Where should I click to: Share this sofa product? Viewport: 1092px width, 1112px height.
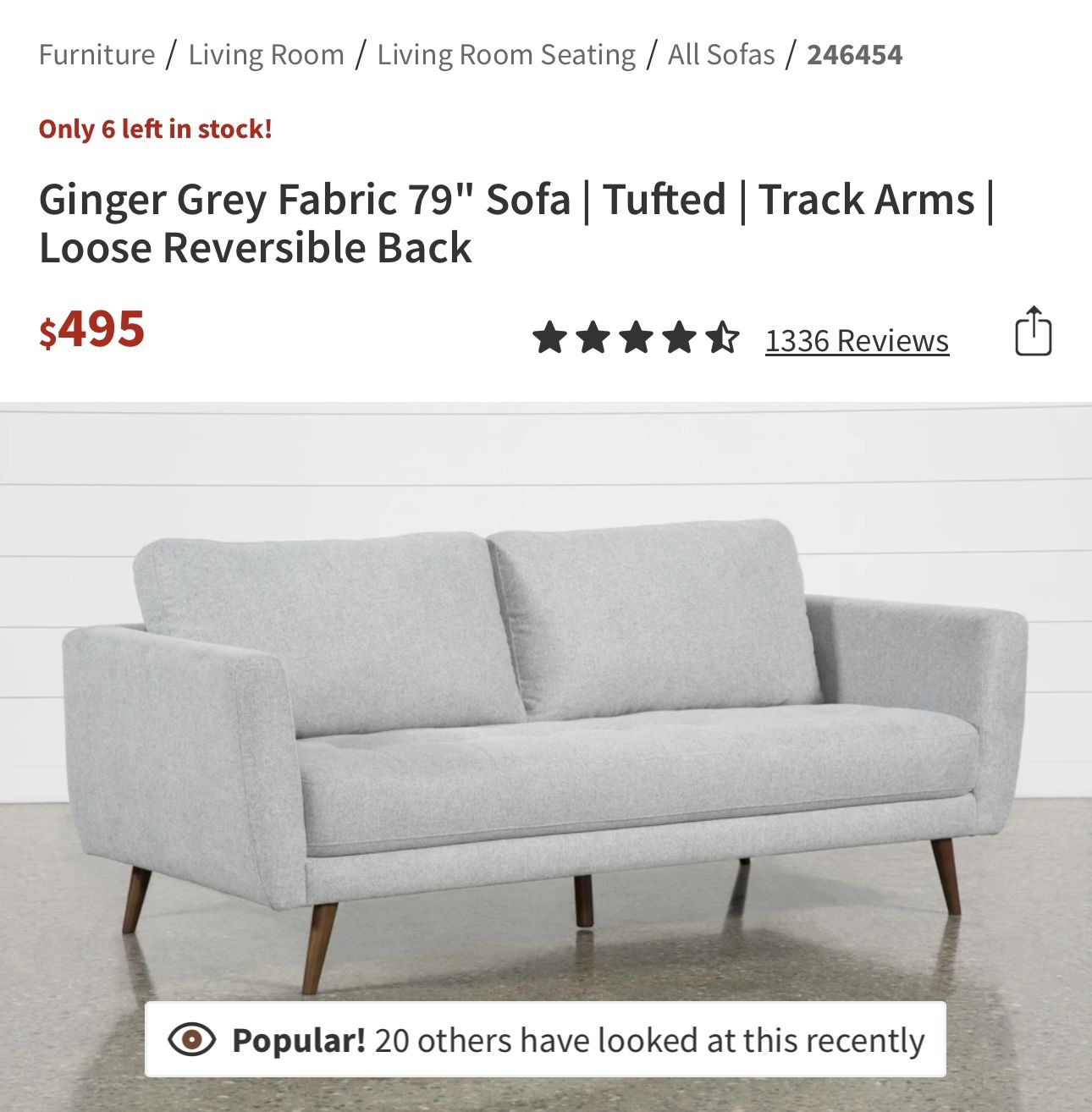tap(1033, 332)
